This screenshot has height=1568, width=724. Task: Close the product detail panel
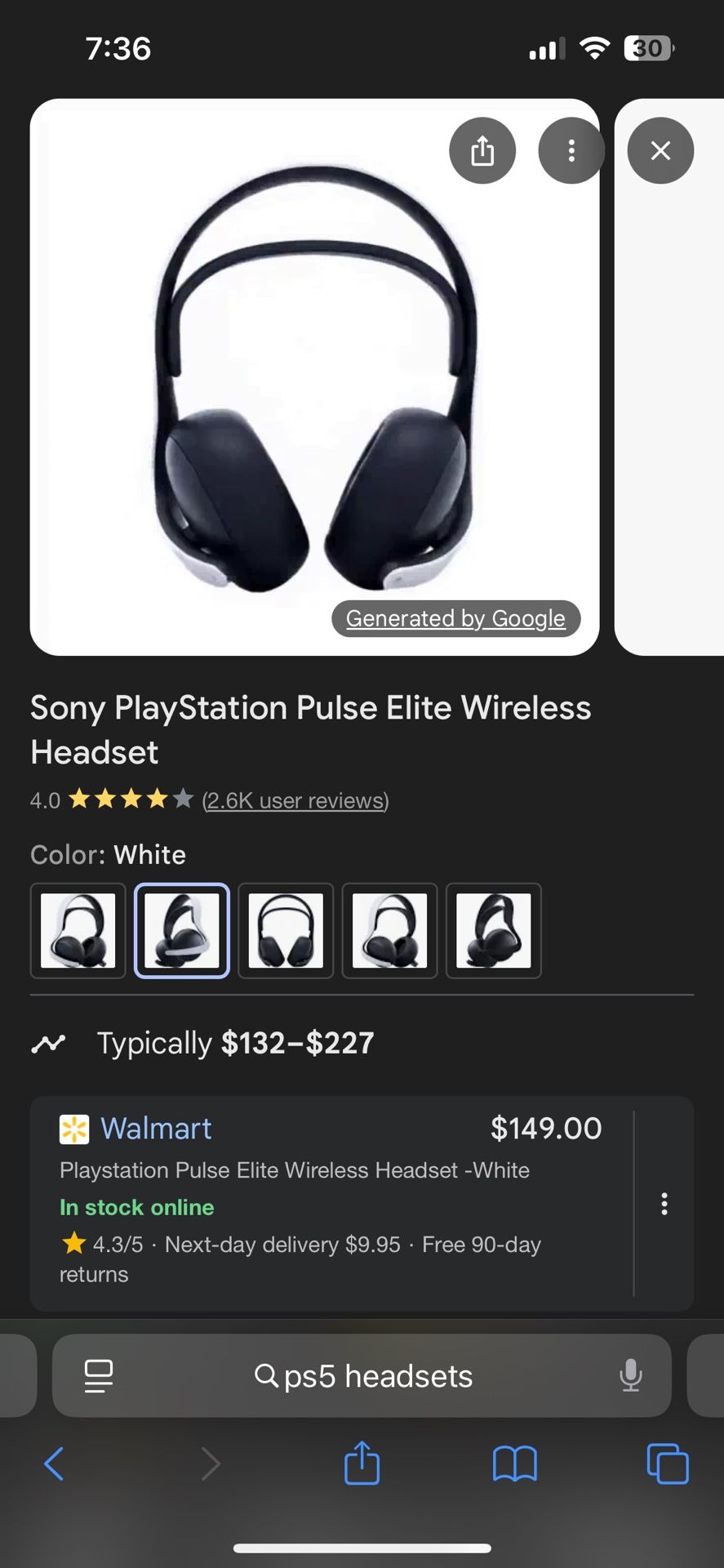660,151
